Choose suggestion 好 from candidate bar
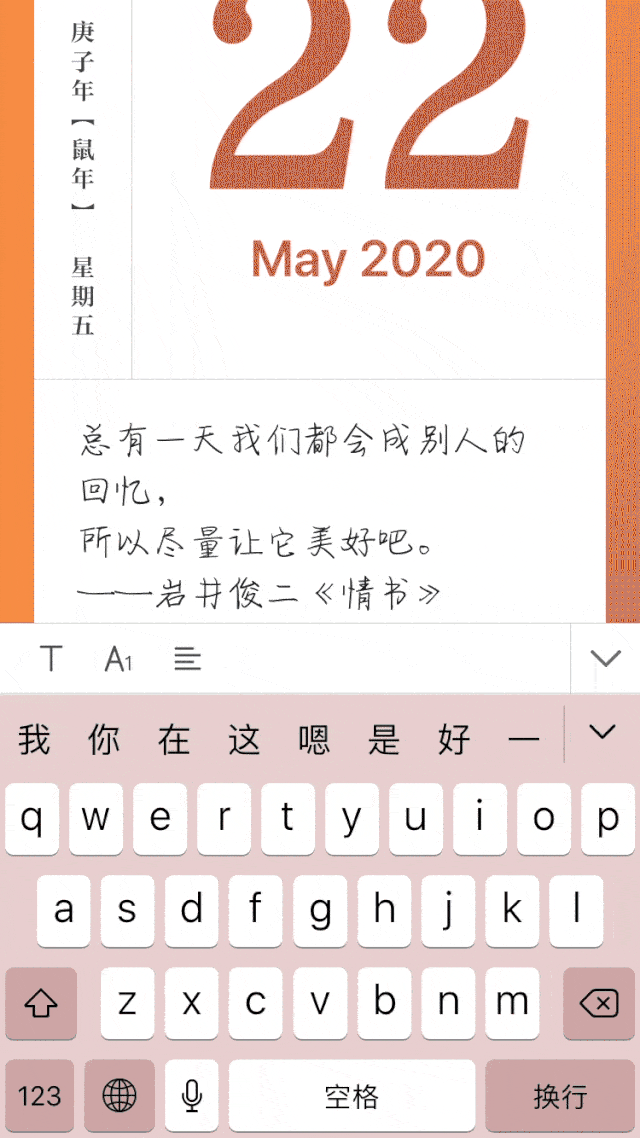The width and height of the screenshot is (640, 1138). click(x=454, y=740)
